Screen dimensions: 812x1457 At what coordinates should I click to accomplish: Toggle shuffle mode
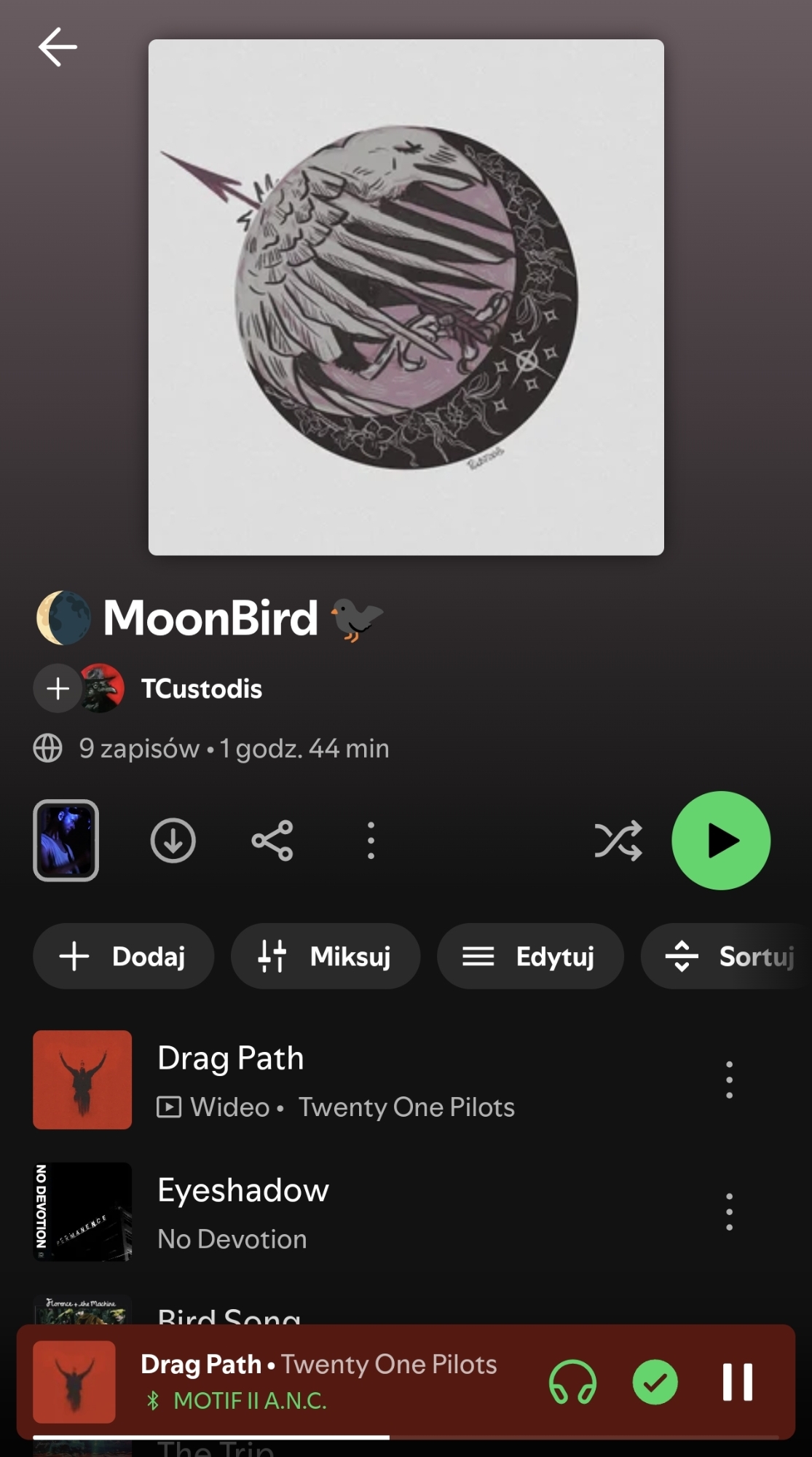pos(618,841)
